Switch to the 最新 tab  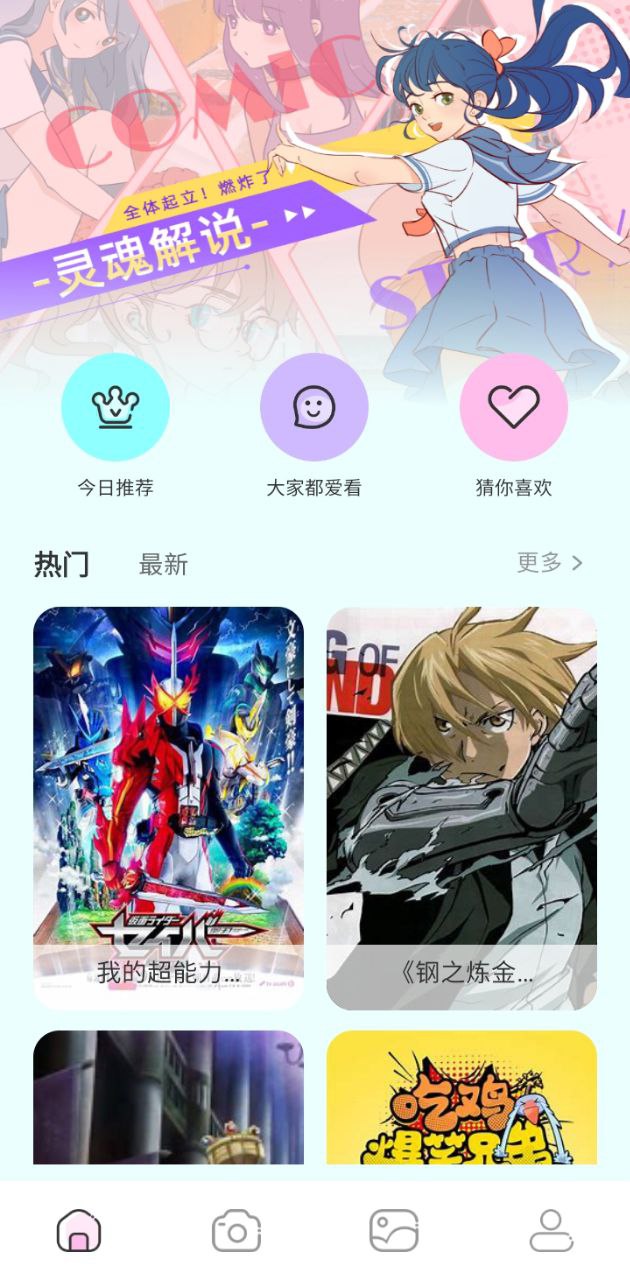(x=163, y=565)
